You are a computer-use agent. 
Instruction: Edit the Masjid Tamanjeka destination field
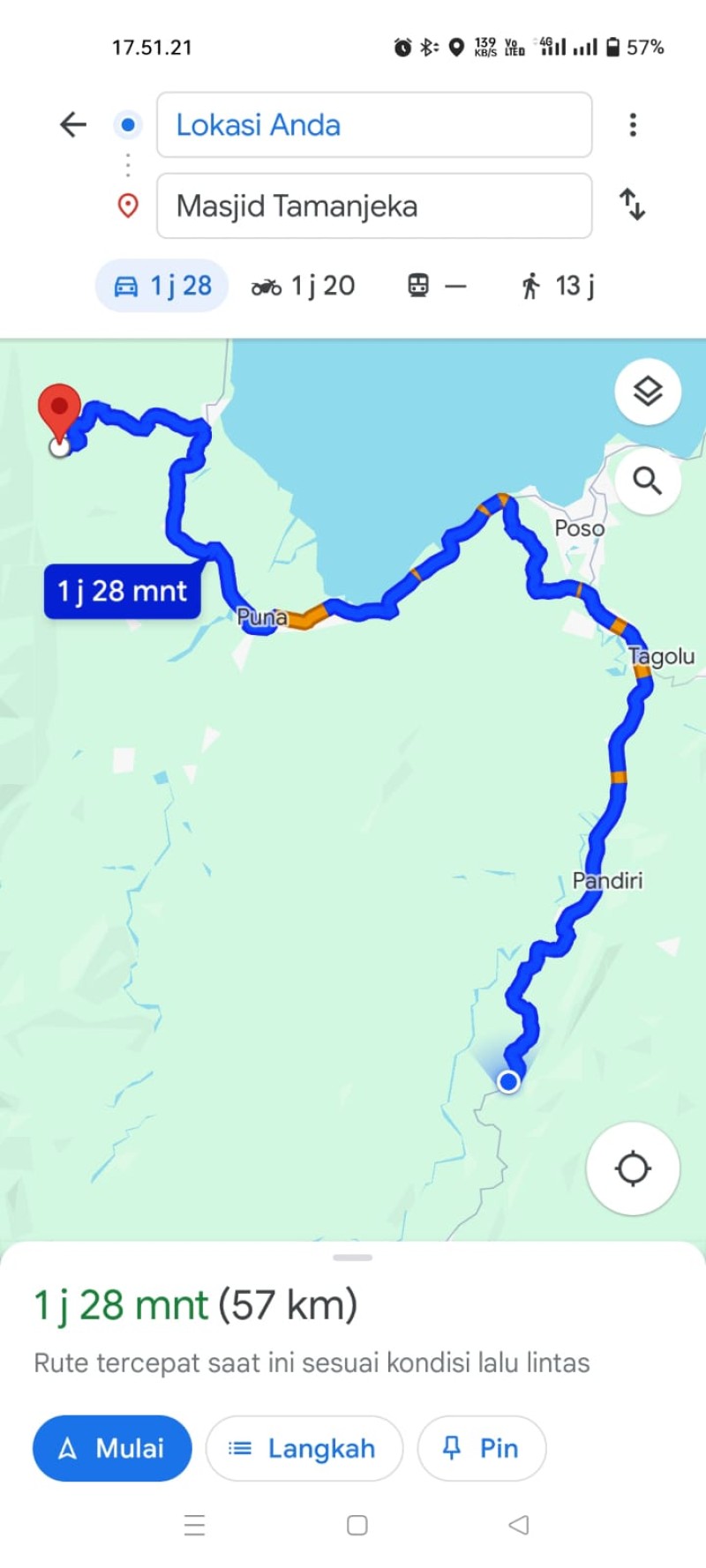(374, 206)
